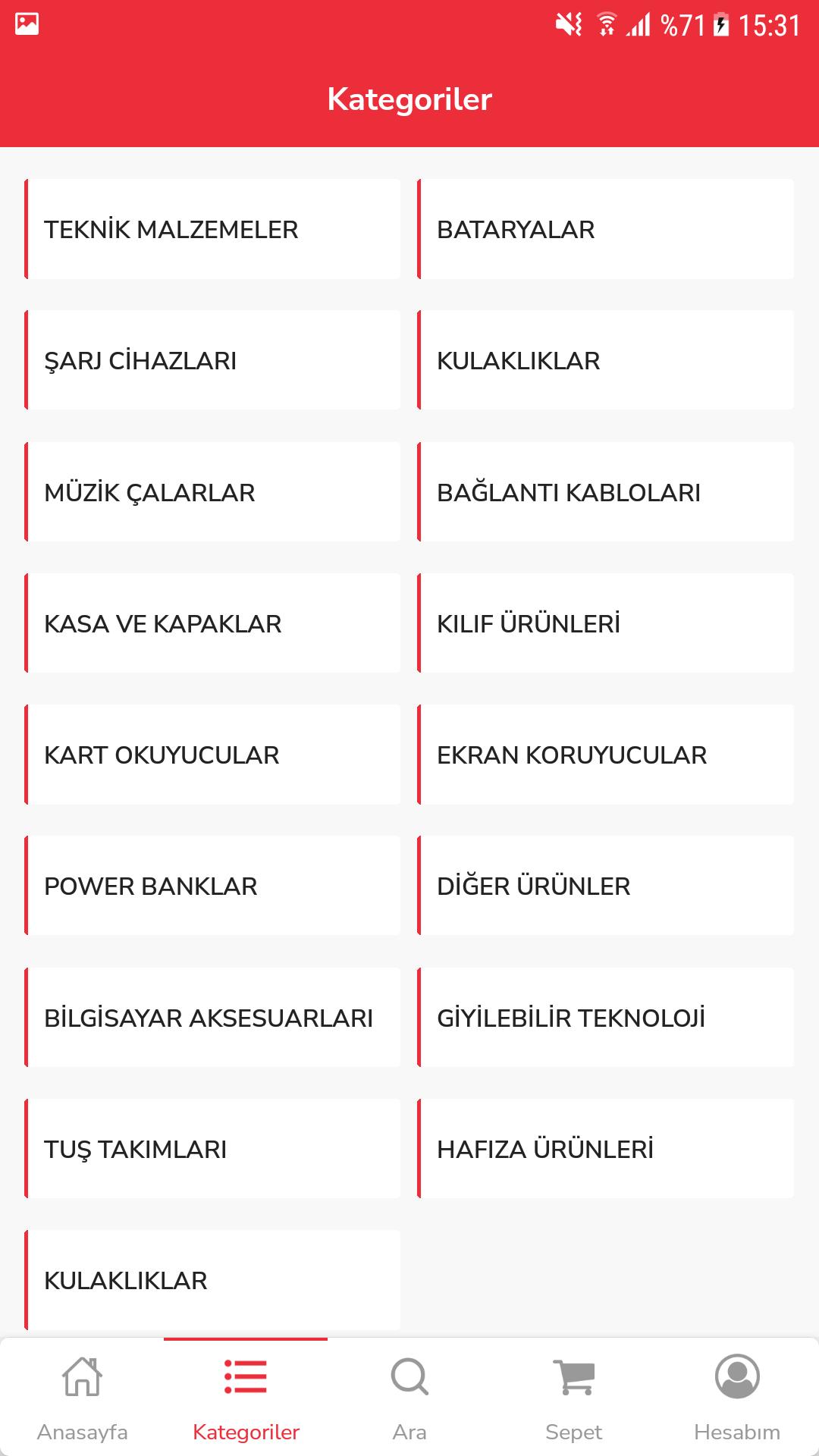
Task: Open the BATARYALAR category
Action: pos(605,229)
